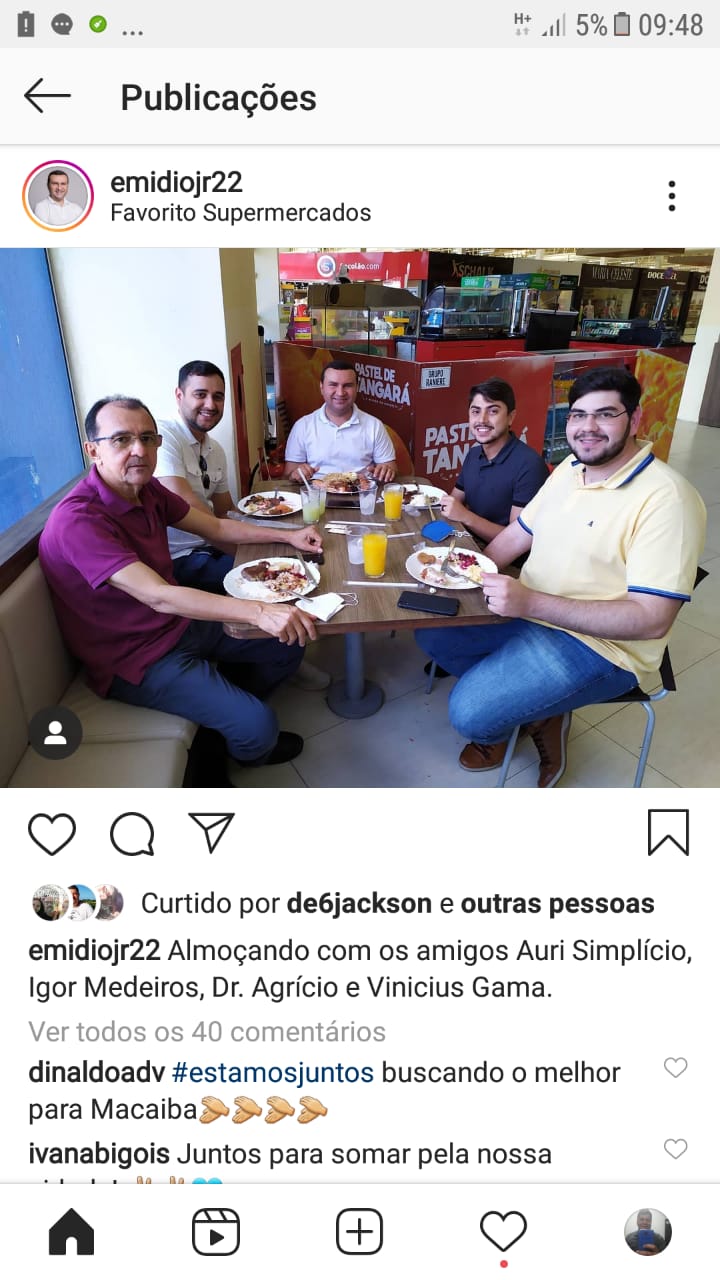Like ivanabigois's comment
This screenshot has width=720, height=1280.
tap(676, 1149)
